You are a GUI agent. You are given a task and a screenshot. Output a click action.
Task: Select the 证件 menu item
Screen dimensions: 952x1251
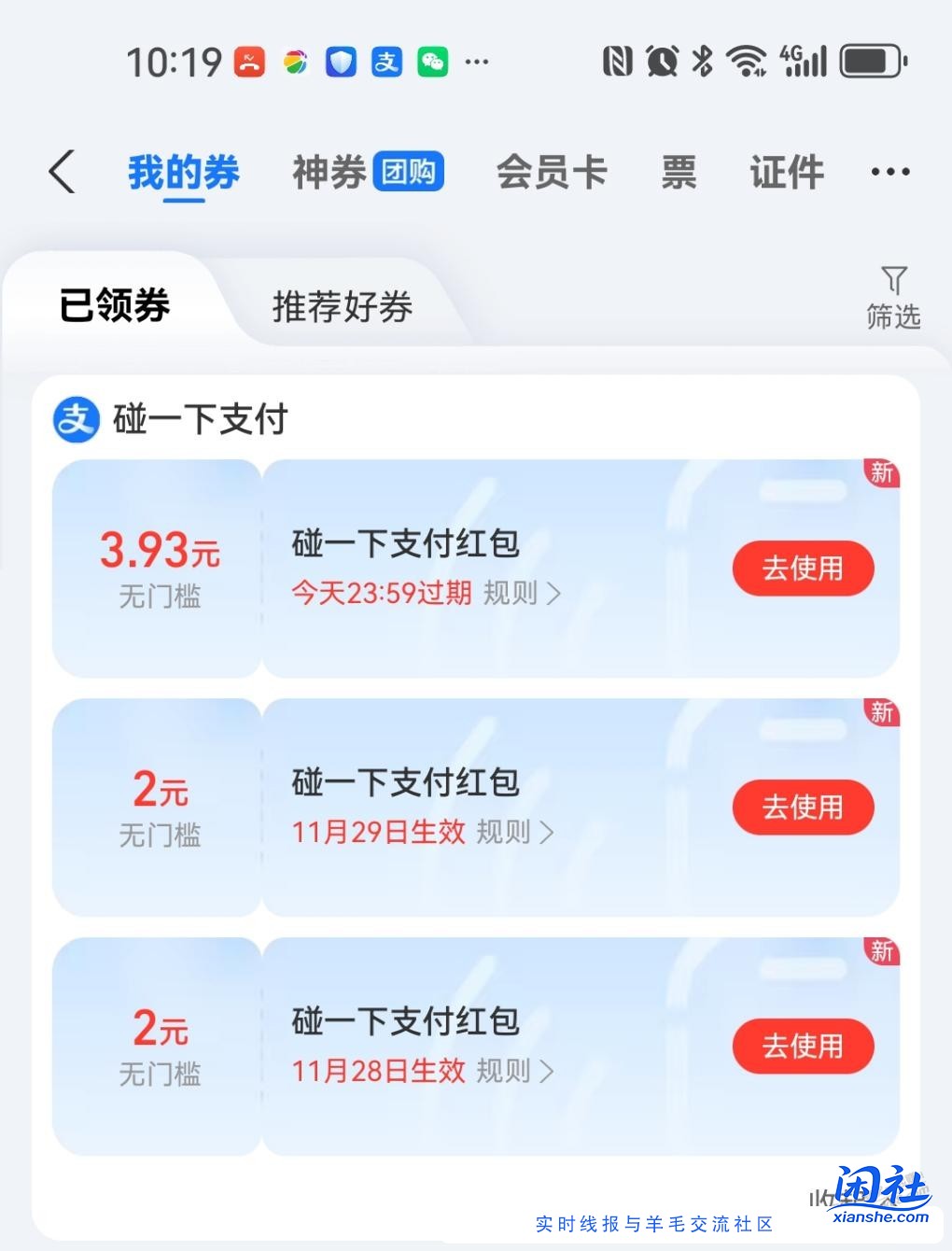click(x=785, y=173)
